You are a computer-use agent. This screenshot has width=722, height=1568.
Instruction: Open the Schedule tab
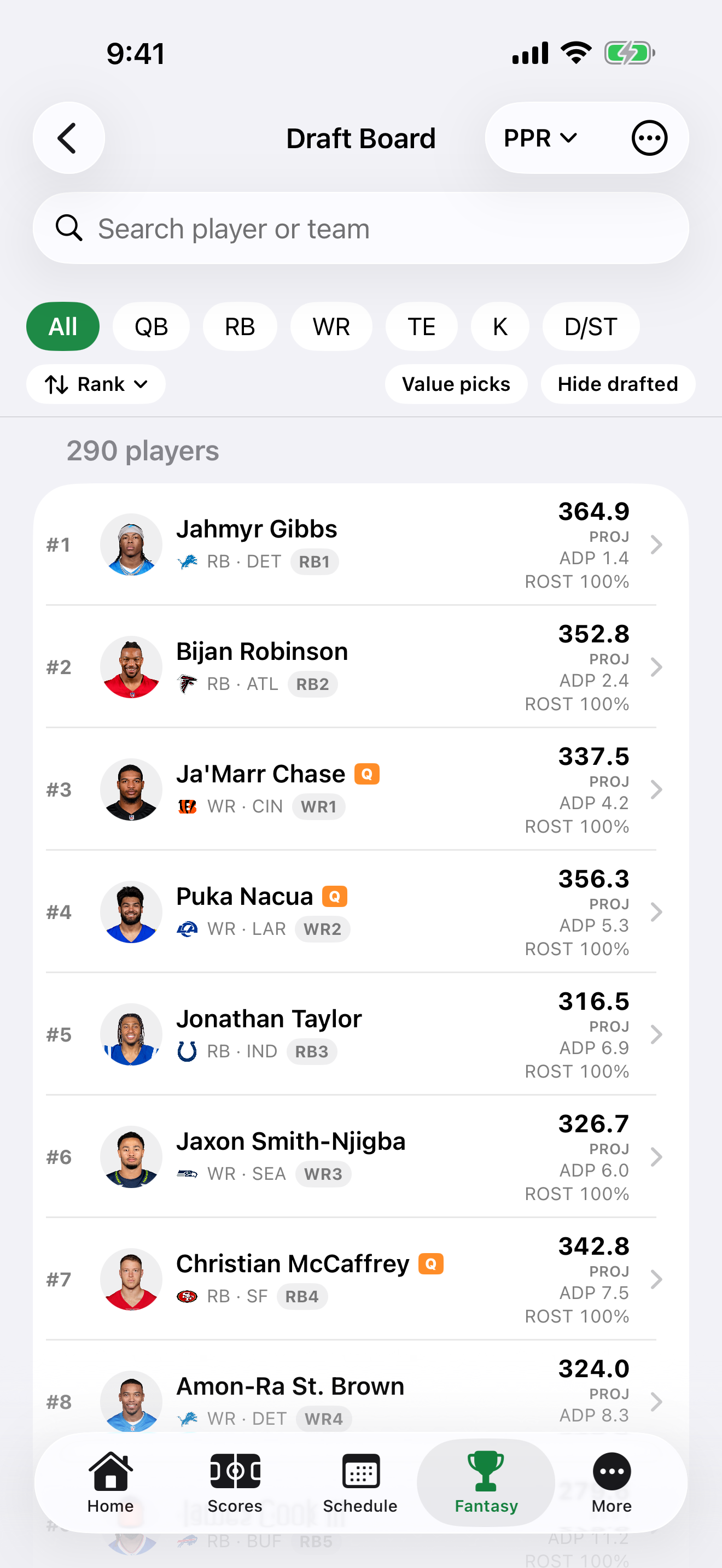click(x=360, y=1483)
